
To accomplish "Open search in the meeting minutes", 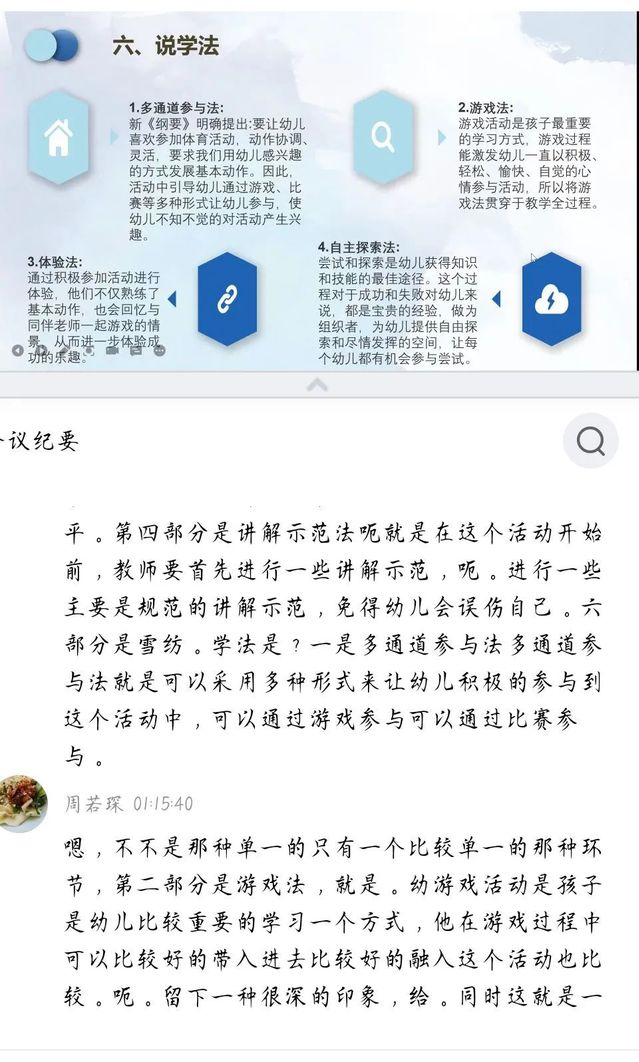I will 590,440.
